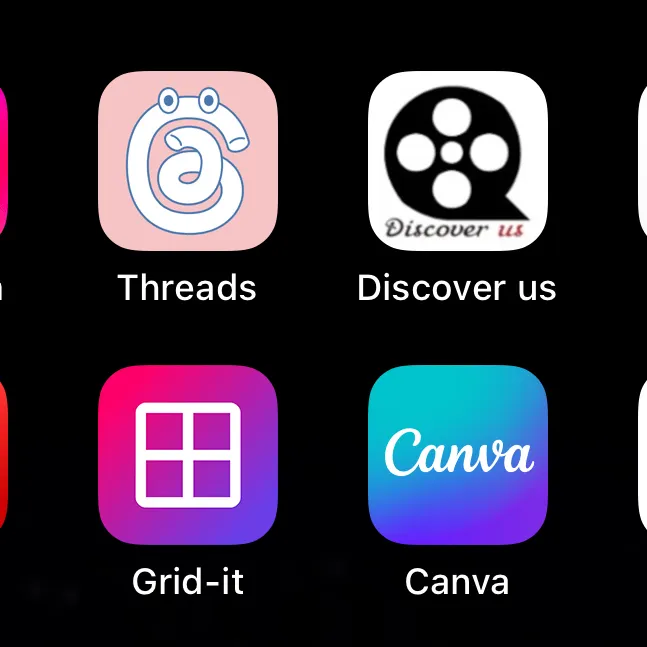The width and height of the screenshot is (647, 647).
Task: Launch the Discover us app
Action: [457, 160]
